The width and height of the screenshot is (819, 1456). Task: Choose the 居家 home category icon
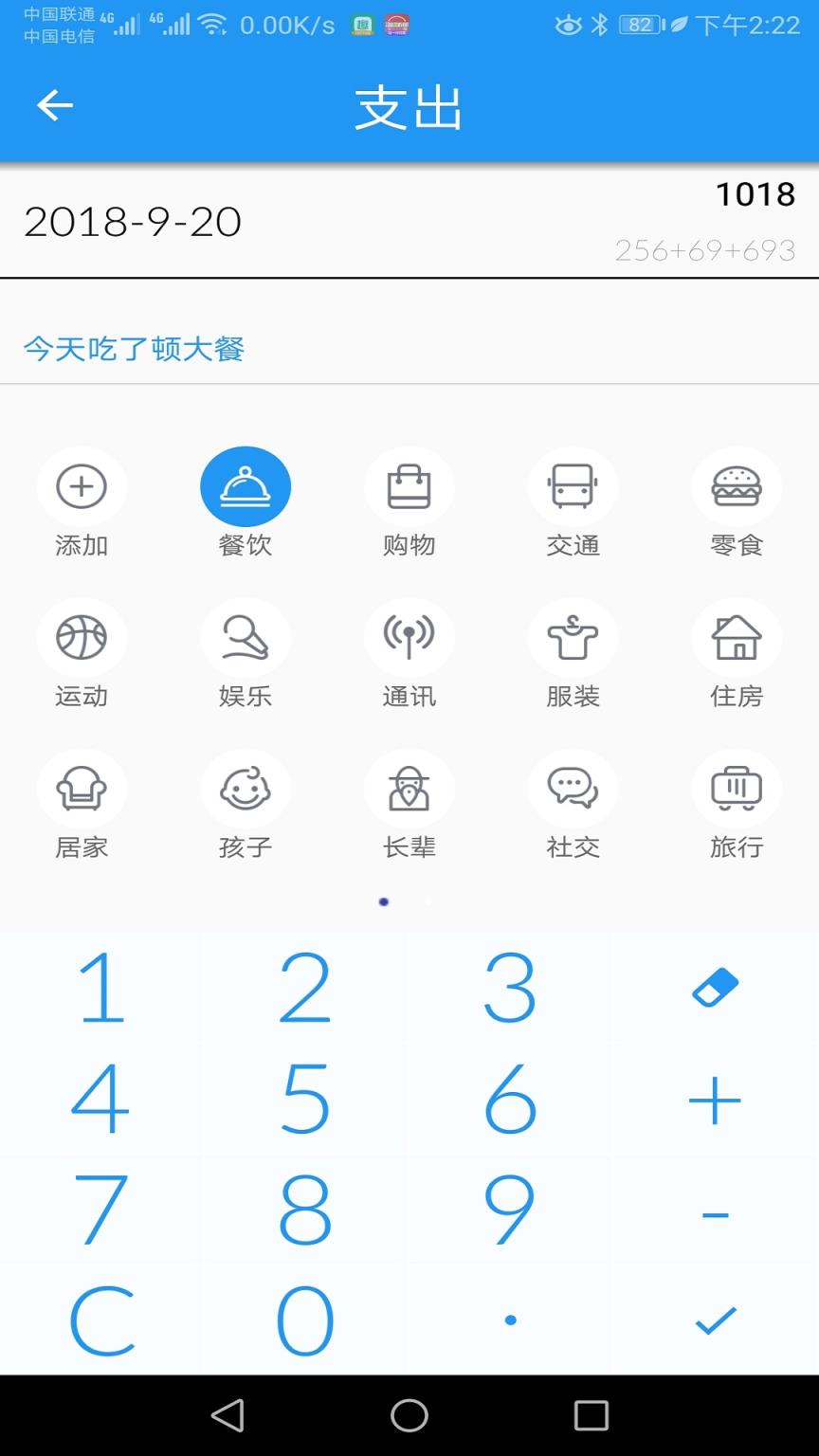click(x=82, y=788)
